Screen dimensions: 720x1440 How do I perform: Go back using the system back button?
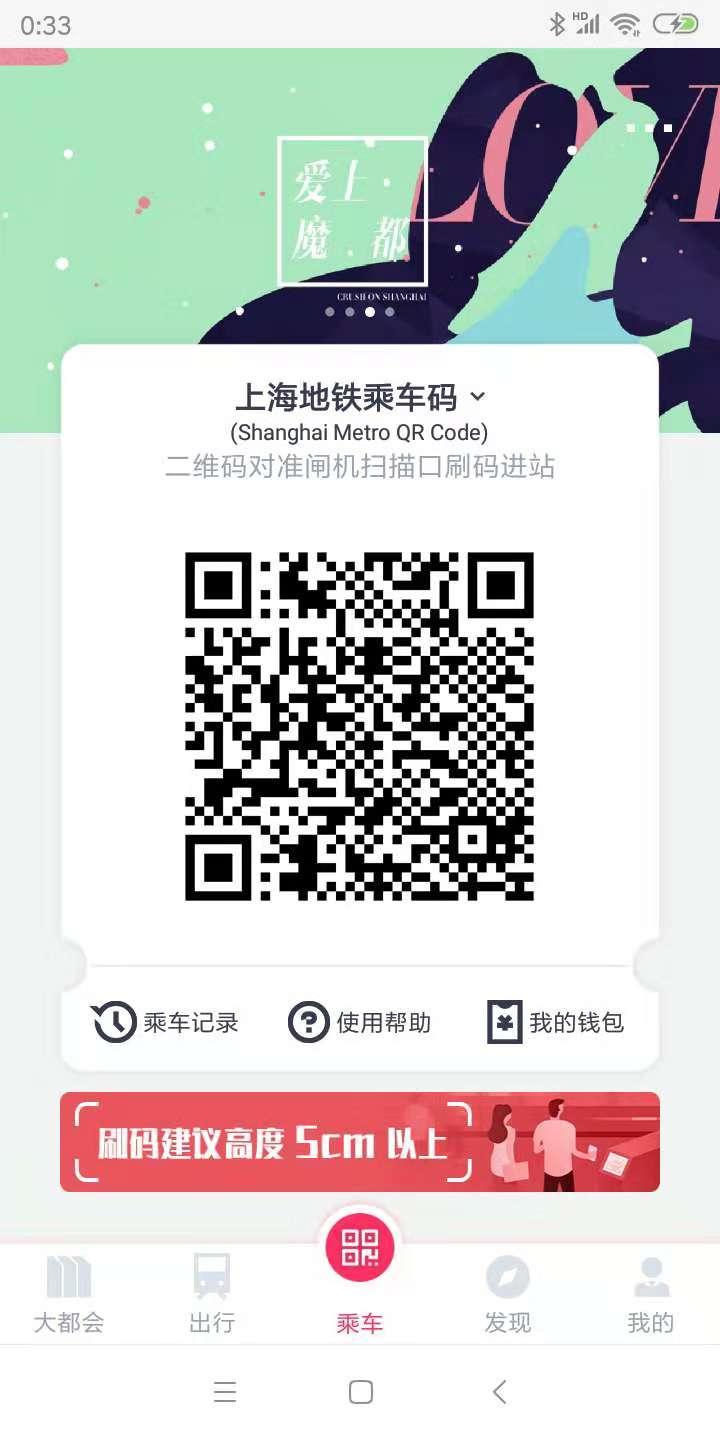click(500, 1392)
